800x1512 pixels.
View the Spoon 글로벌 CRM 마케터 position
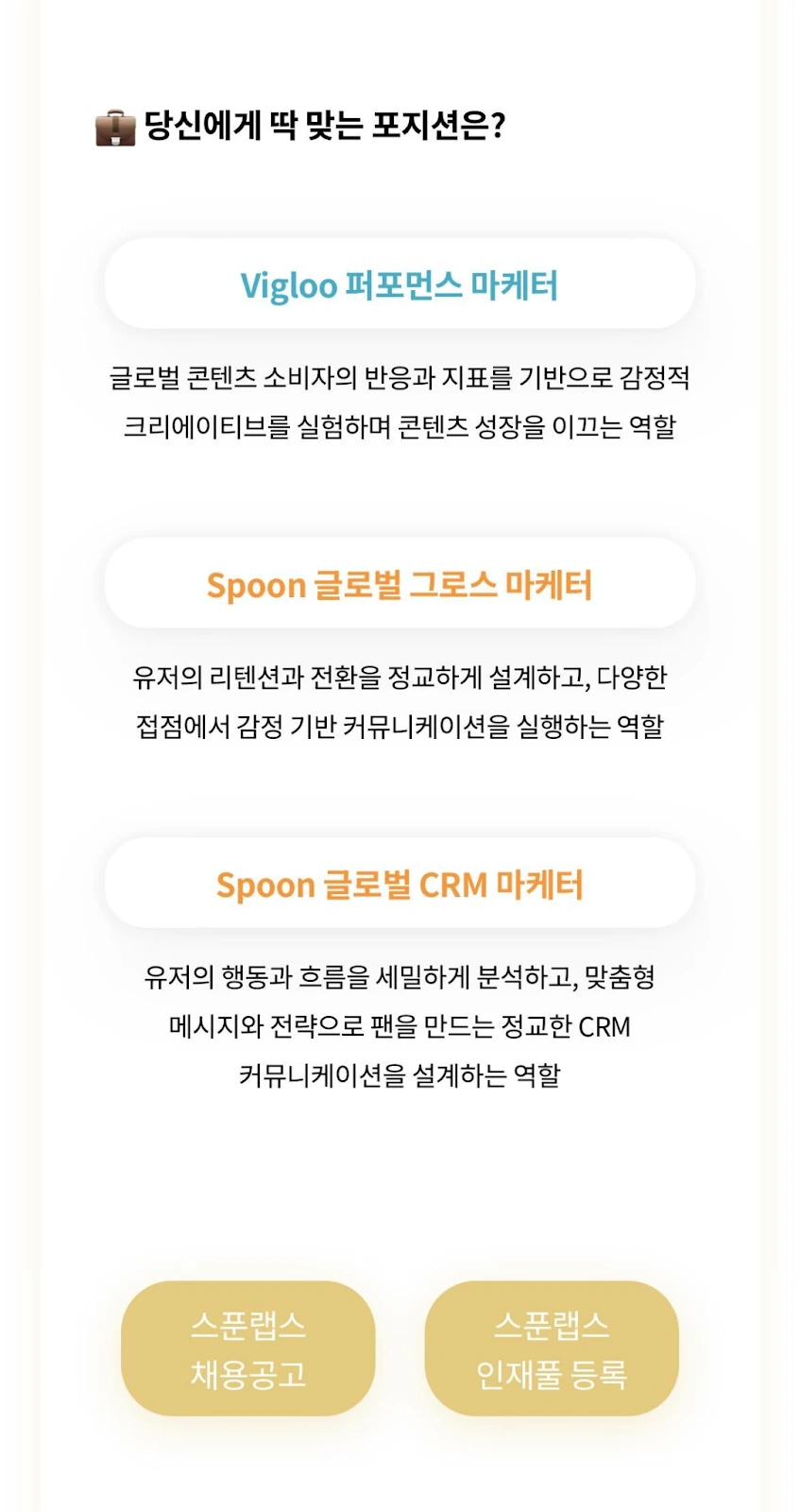400,883
